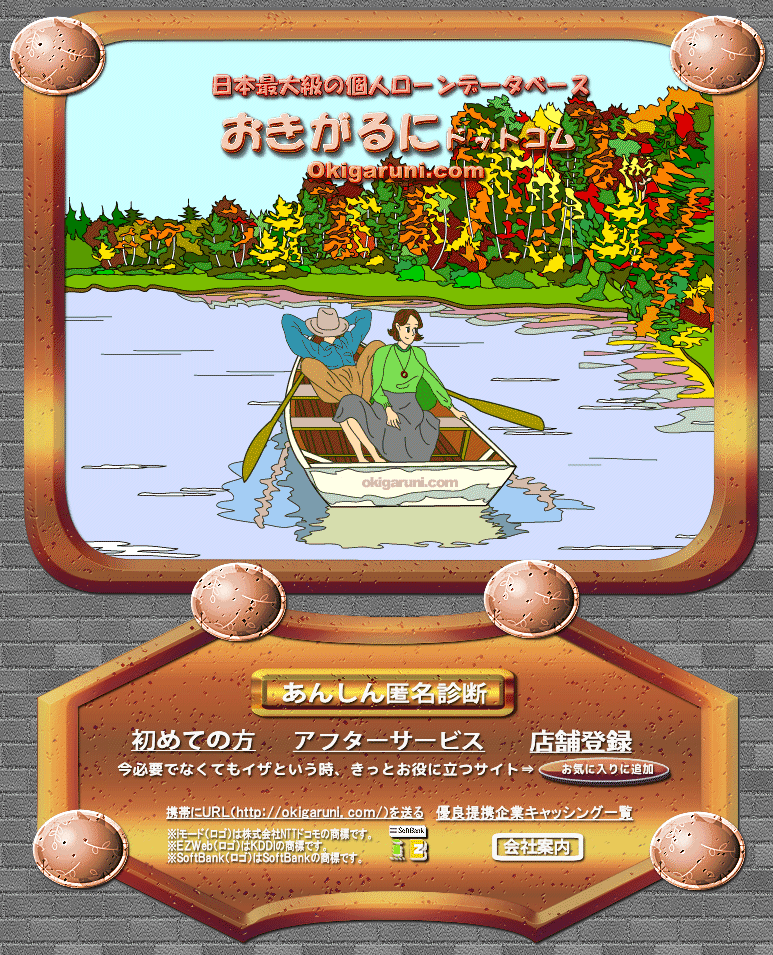Screen dimensions: 773x955
Task: Open the 携帯にURLを送る link
Action: [x=294, y=812]
